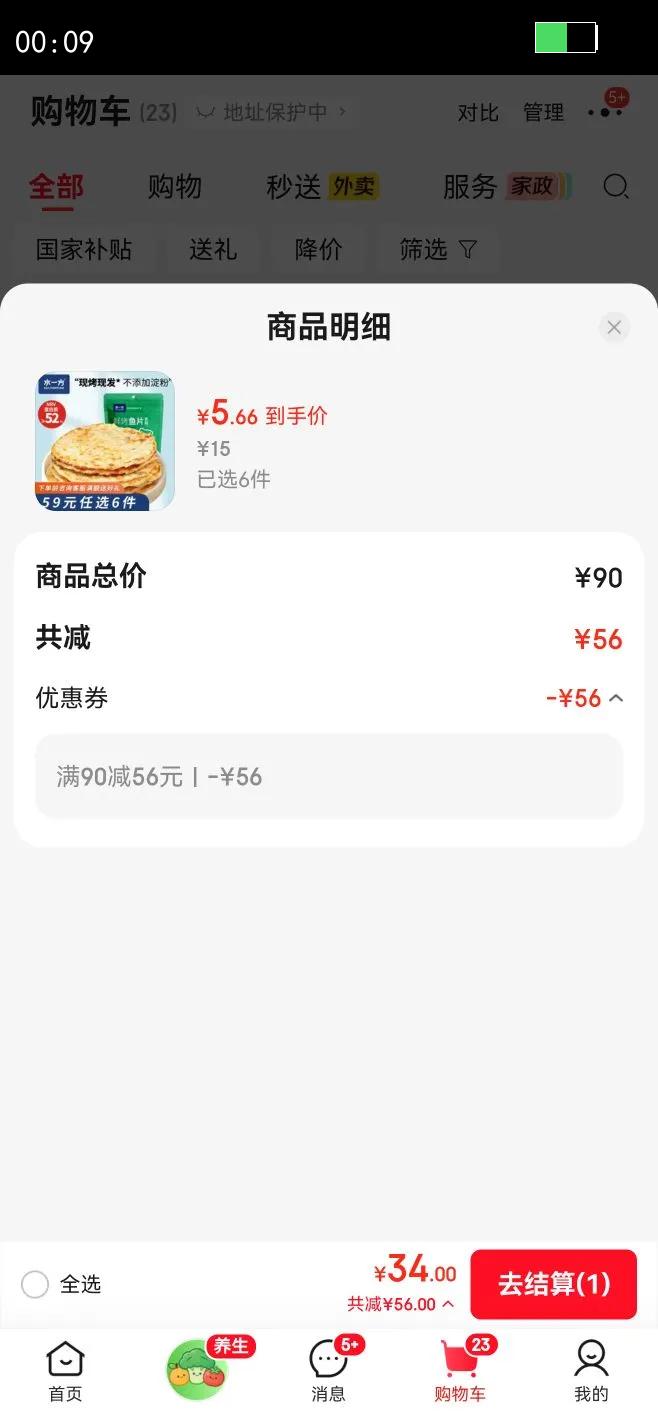Open the fish slice product thumbnail
The height and width of the screenshot is (1416, 658).
[x=105, y=441]
